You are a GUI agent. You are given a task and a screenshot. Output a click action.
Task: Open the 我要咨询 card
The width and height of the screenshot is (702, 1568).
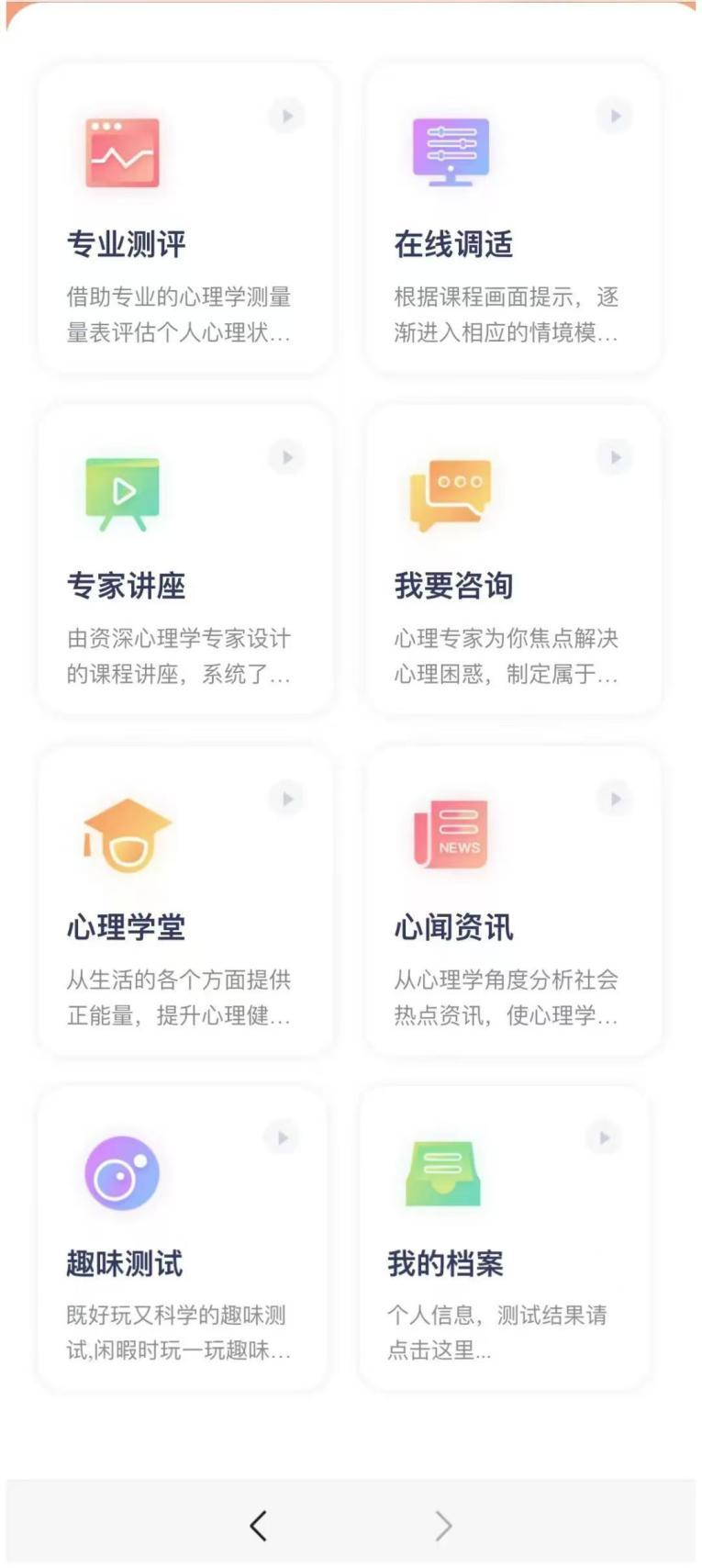pos(513,560)
